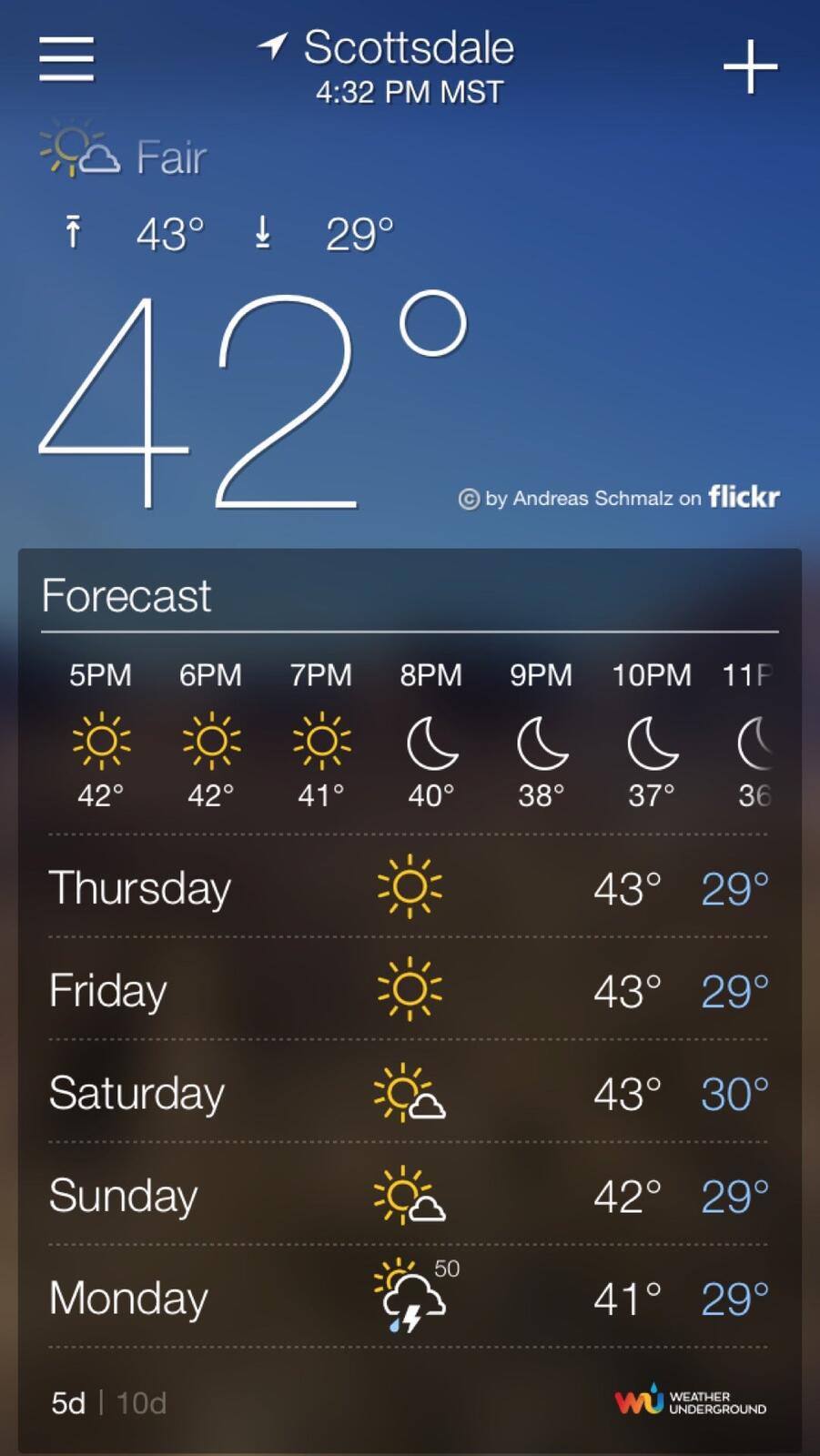Switch to the 10d forecast
Image resolution: width=820 pixels, height=1456 pixels.
(142, 1402)
